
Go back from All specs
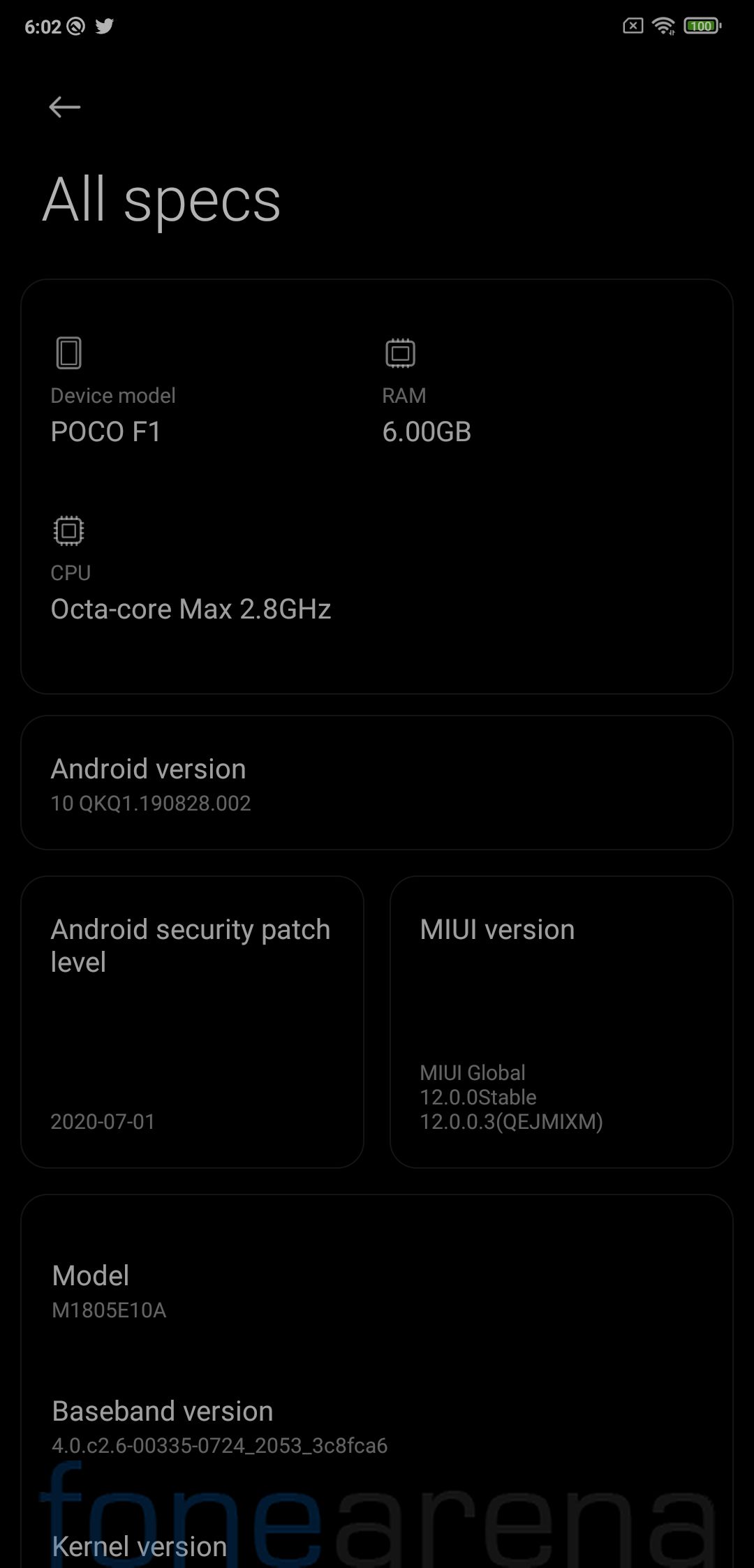[65, 107]
